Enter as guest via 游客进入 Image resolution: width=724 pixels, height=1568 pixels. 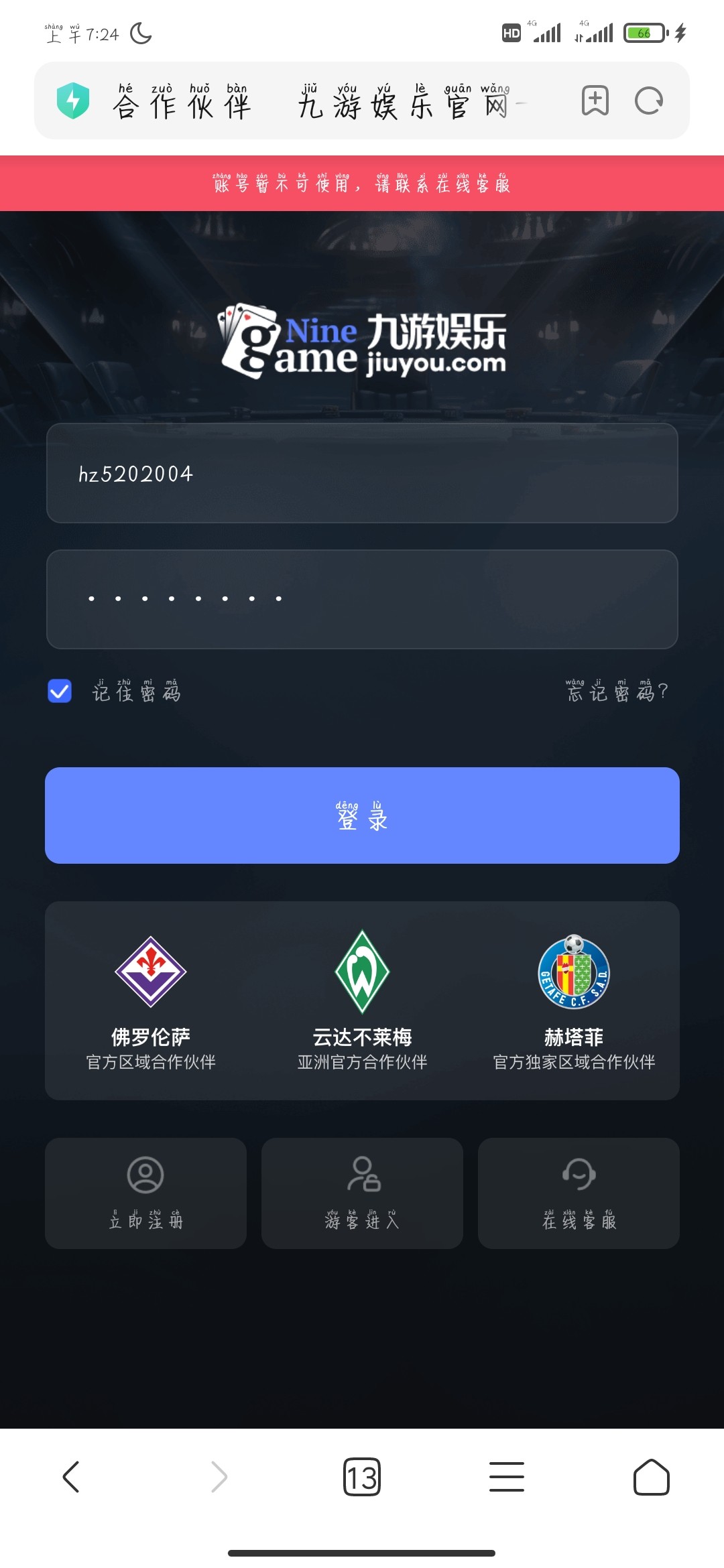[362, 1193]
